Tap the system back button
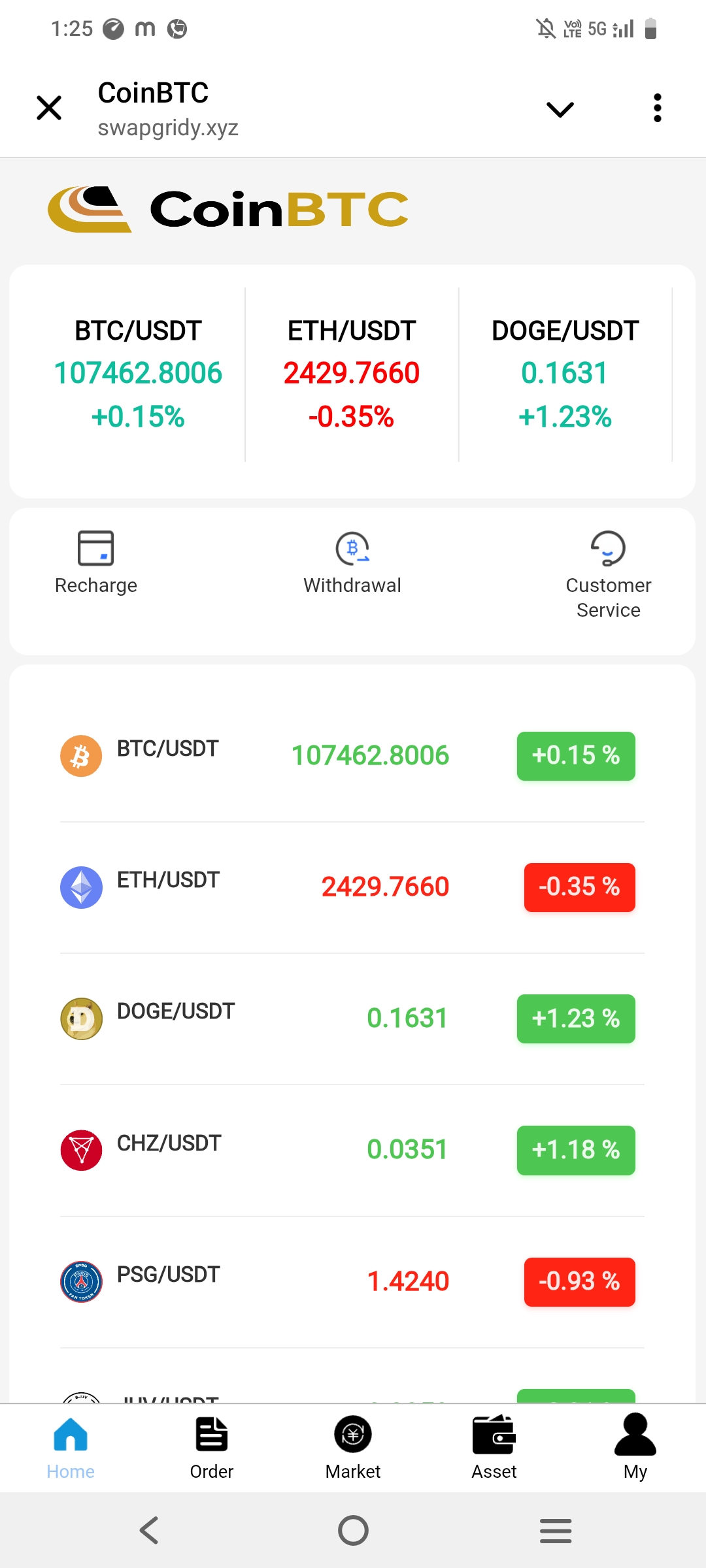This screenshot has height=1568, width=706. coord(149,1530)
